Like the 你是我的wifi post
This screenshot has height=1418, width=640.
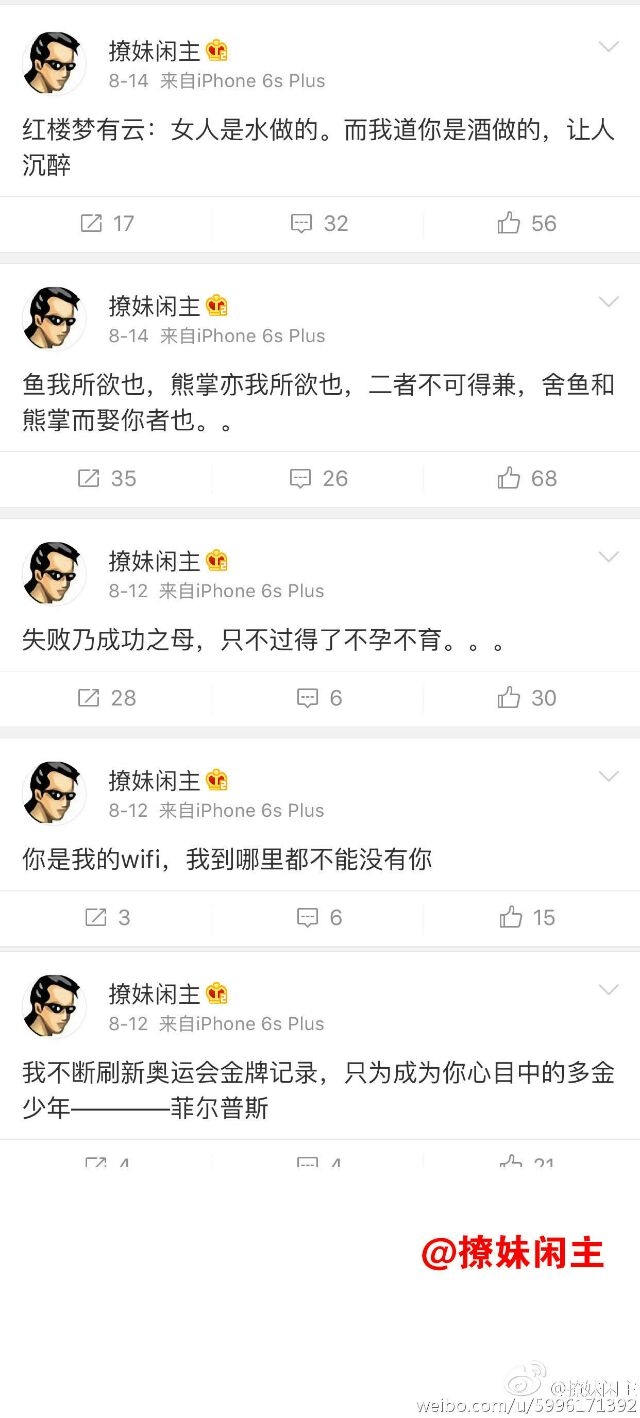pos(527,917)
